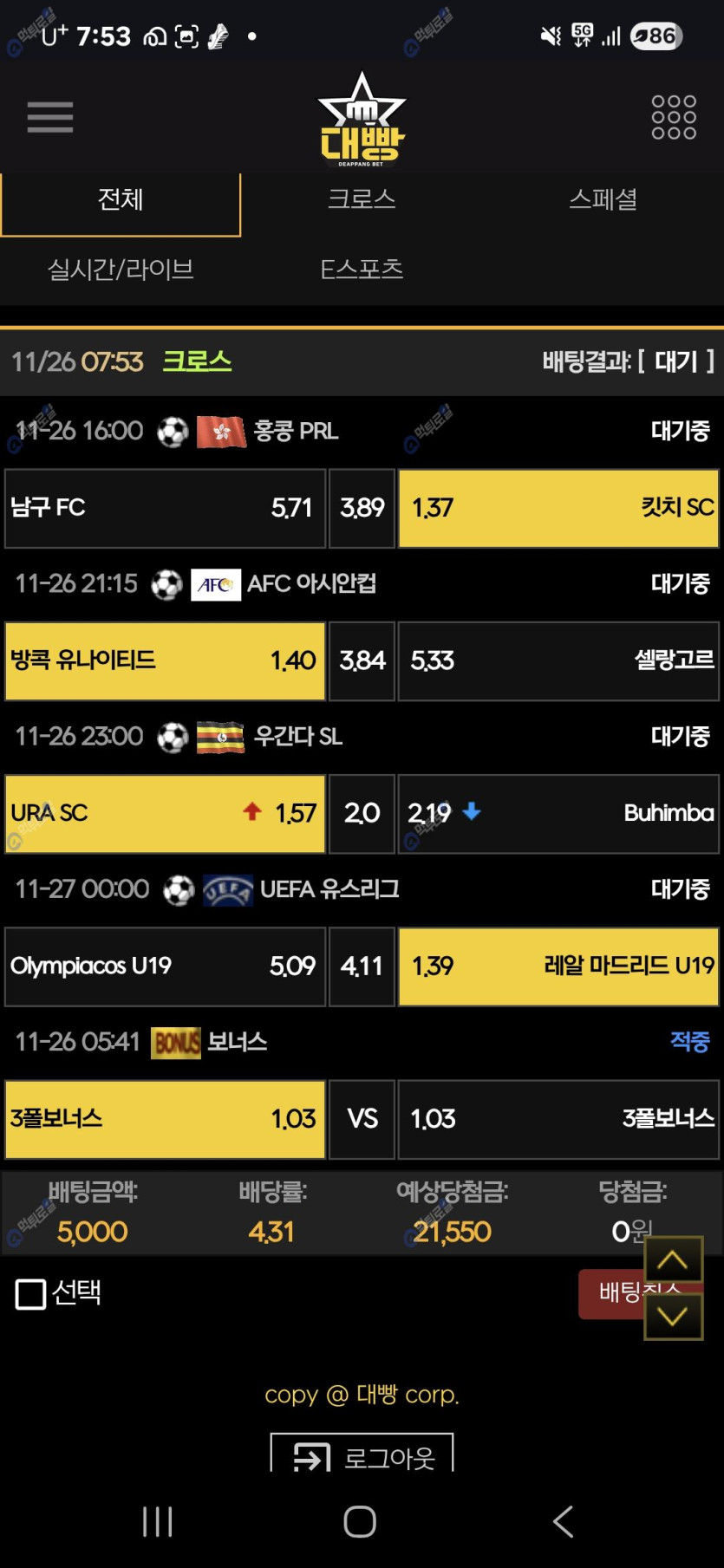Open the hamburger menu
This screenshot has height=1568, width=724.
point(50,117)
